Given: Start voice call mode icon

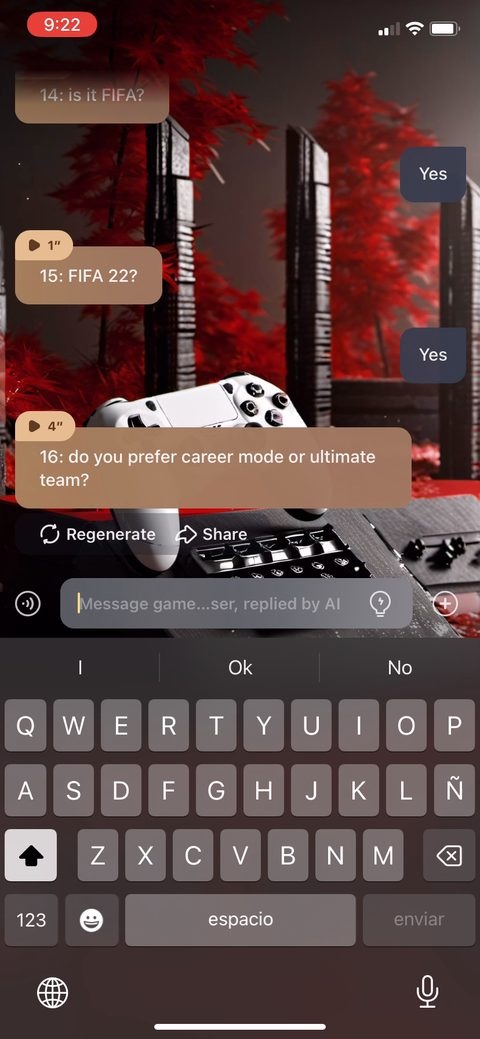Looking at the screenshot, I should click(x=28, y=604).
